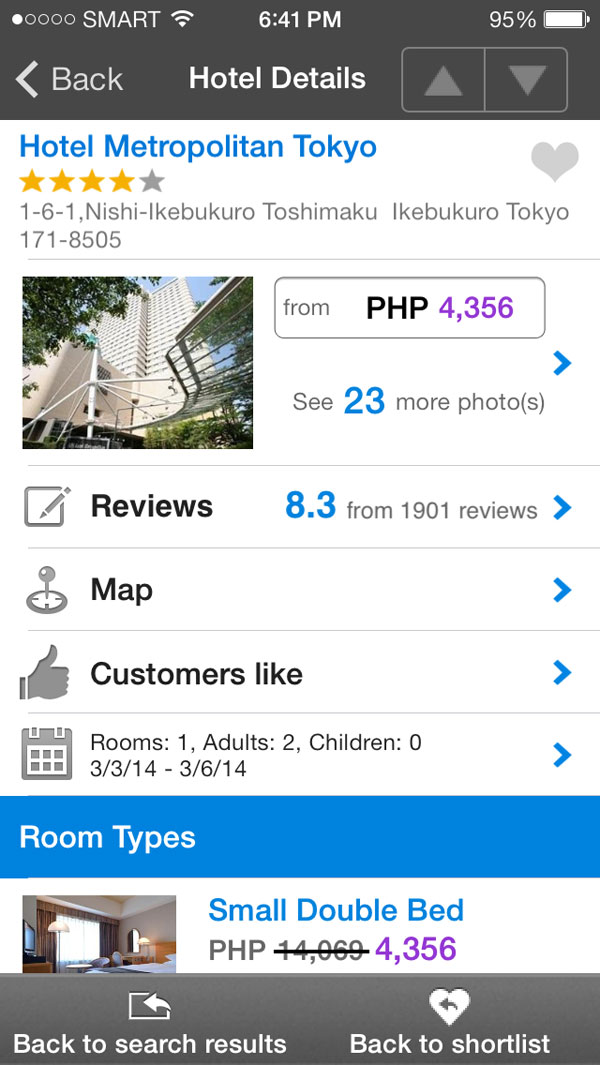Image resolution: width=600 pixels, height=1065 pixels.
Task: Go back from Hotel Details
Action: click(70, 79)
